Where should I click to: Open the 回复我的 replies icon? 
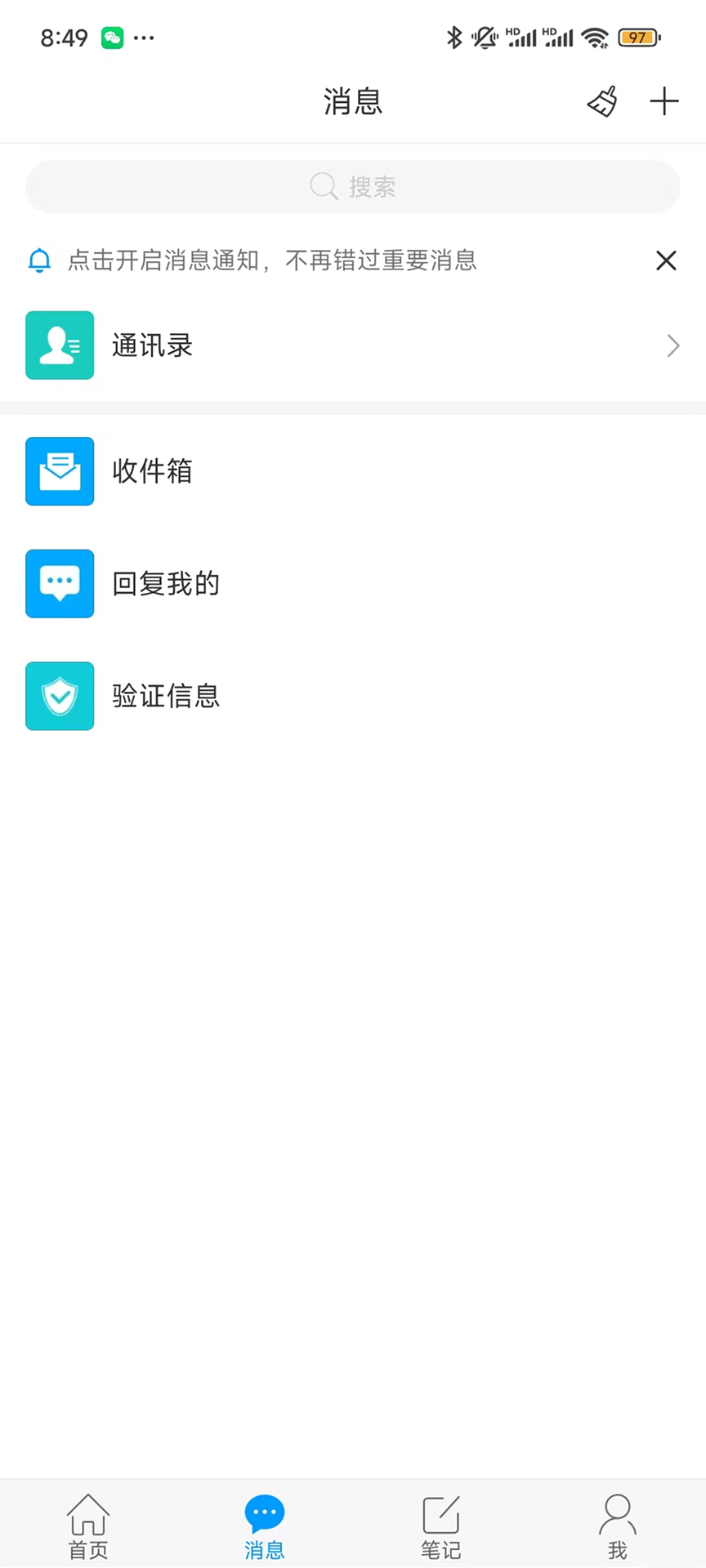[59, 583]
